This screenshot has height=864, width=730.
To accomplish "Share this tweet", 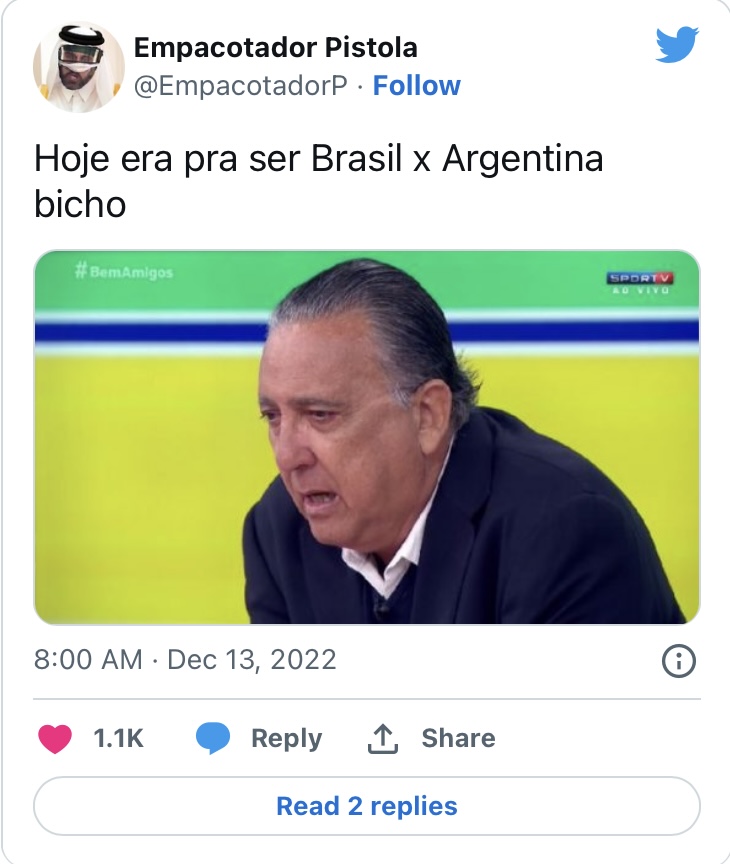I will coord(432,739).
